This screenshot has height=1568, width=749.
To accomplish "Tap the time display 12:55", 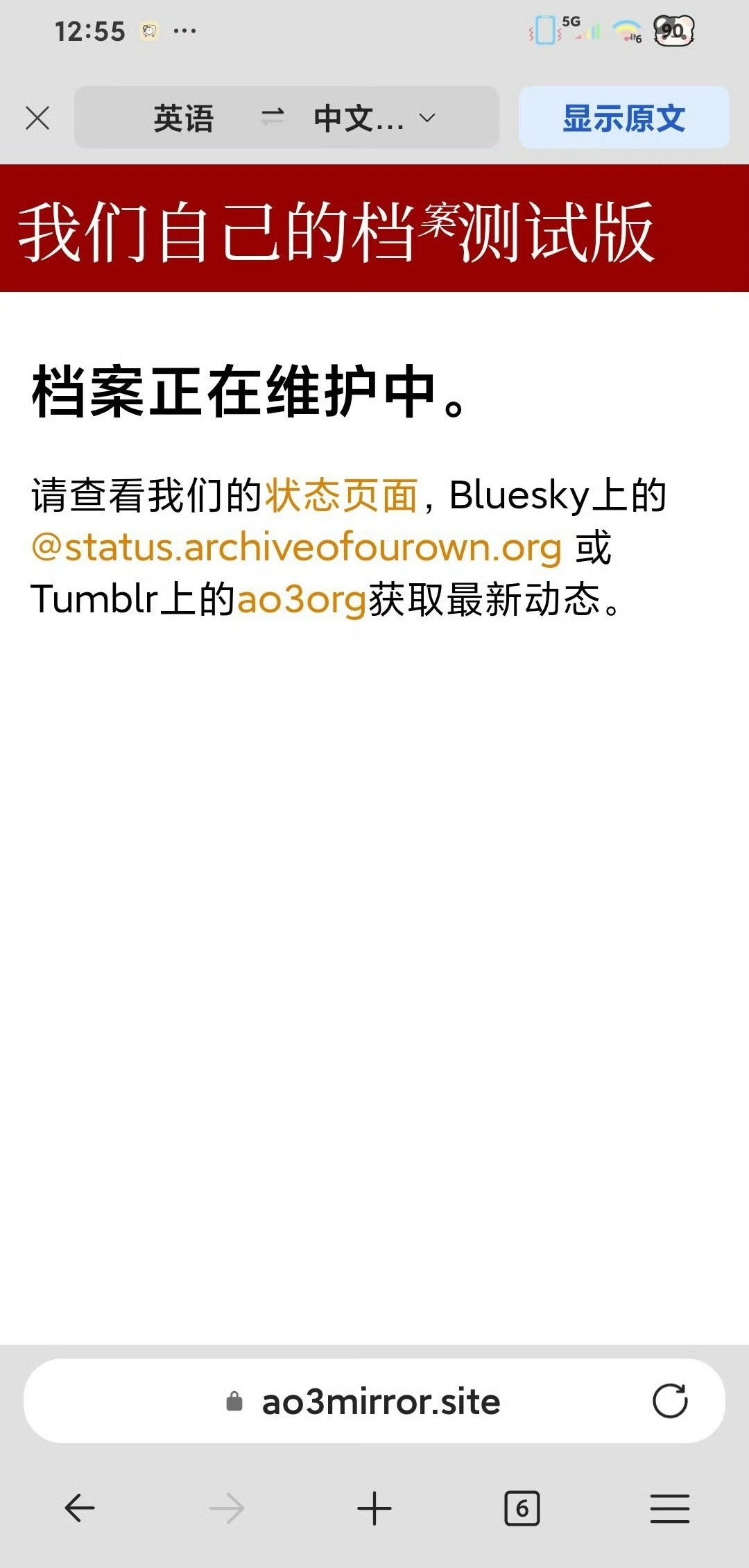I will point(89,31).
